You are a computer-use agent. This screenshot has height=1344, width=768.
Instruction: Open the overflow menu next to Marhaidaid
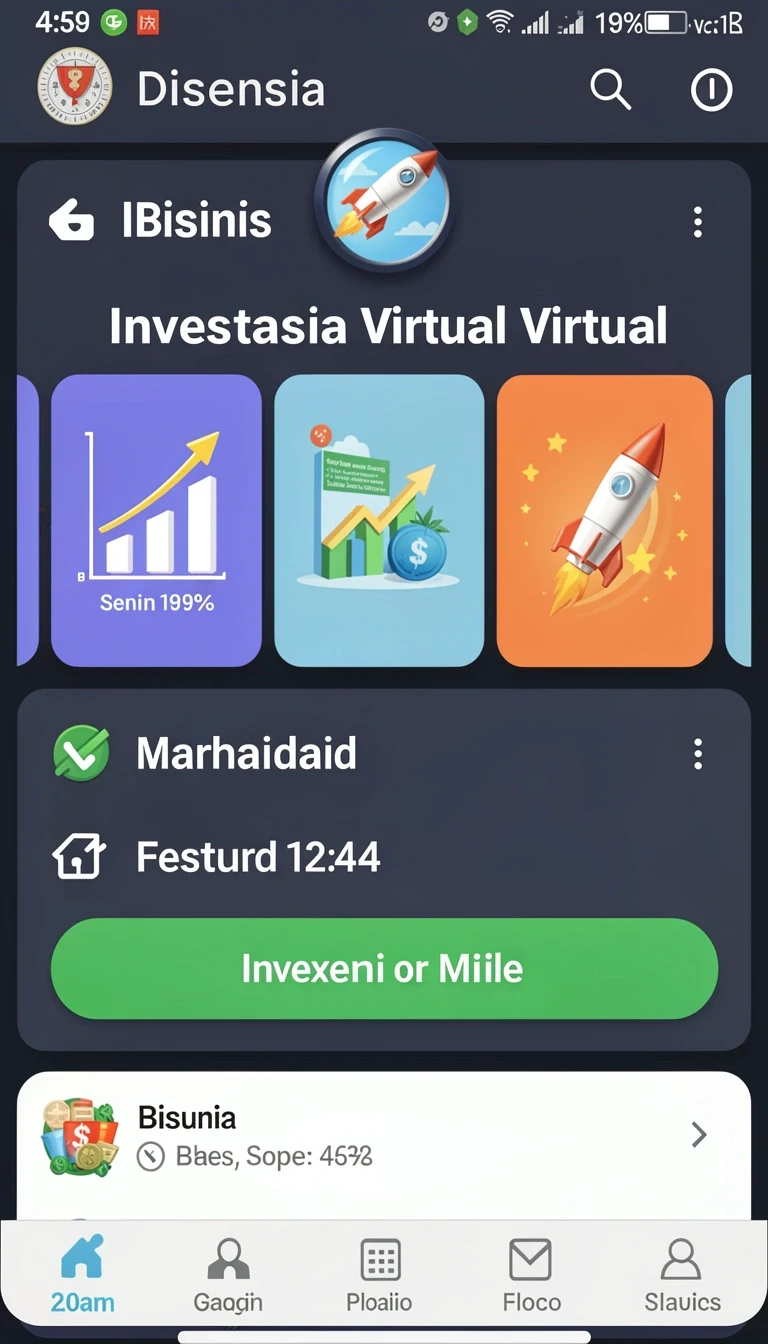tap(698, 754)
